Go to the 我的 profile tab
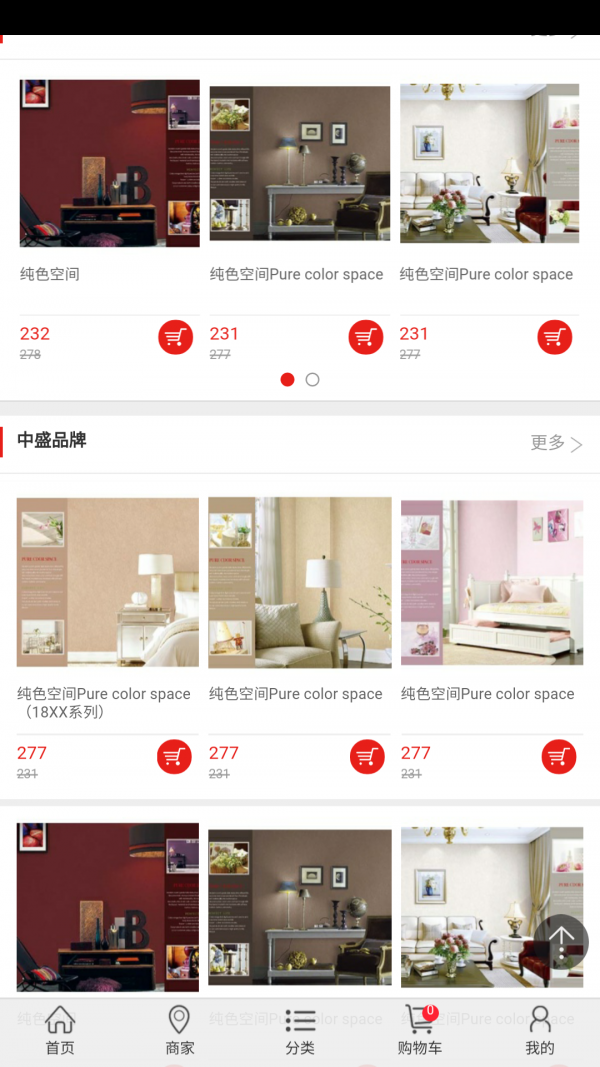The height and width of the screenshot is (1067, 600). point(539,1031)
